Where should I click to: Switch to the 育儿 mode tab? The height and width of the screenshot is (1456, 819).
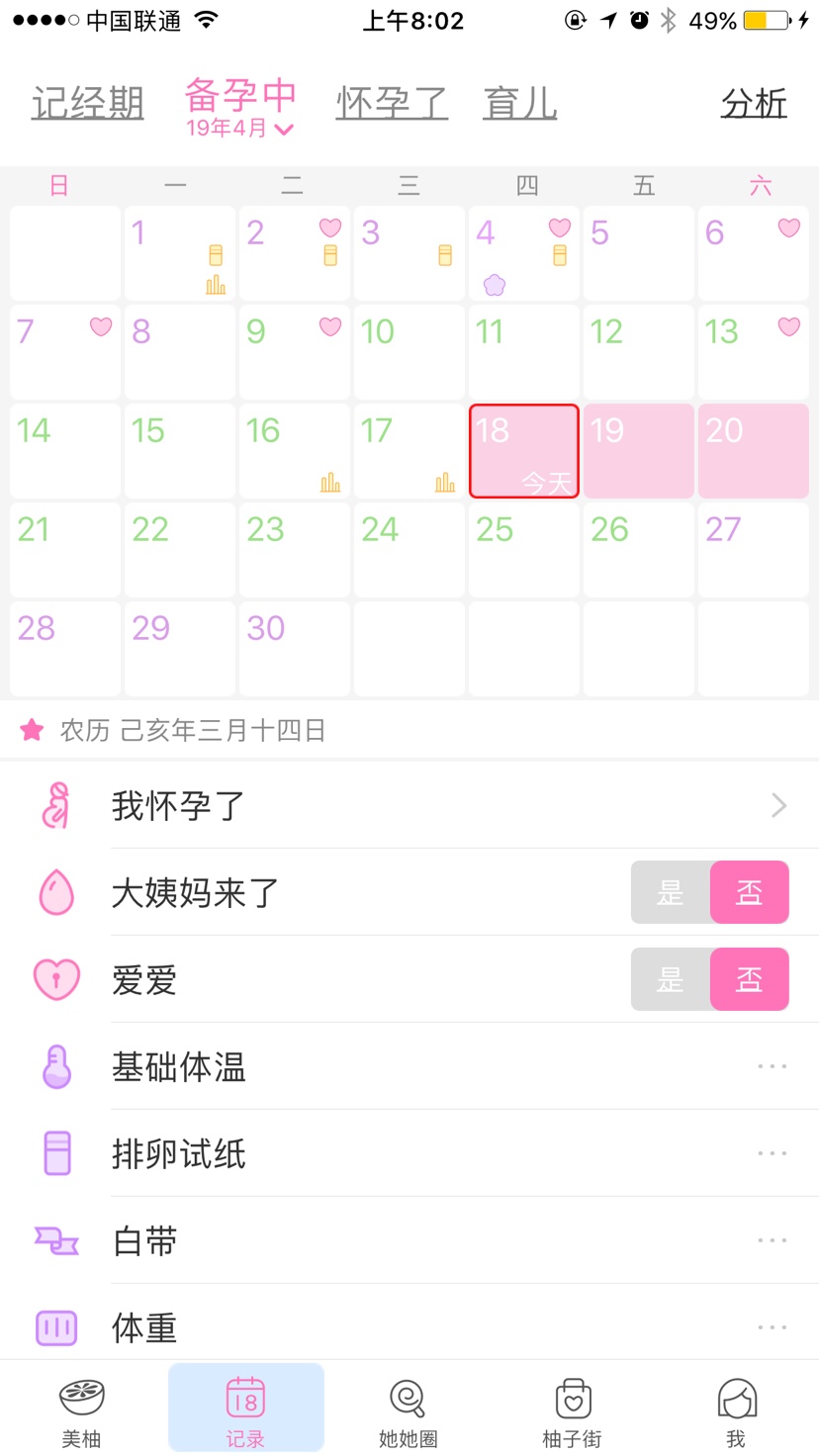(519, 103)
